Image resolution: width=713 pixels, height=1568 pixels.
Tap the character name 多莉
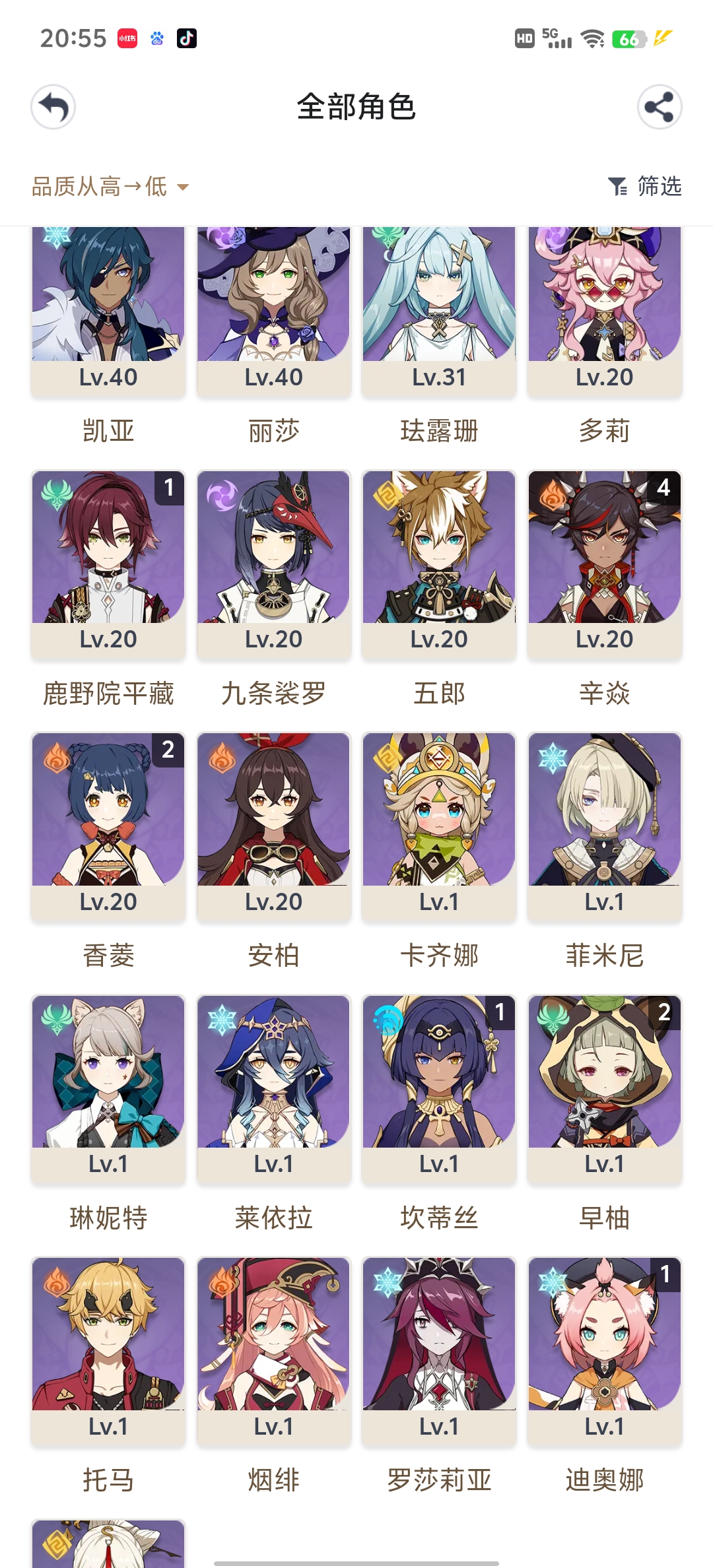(x=604, y=429)
